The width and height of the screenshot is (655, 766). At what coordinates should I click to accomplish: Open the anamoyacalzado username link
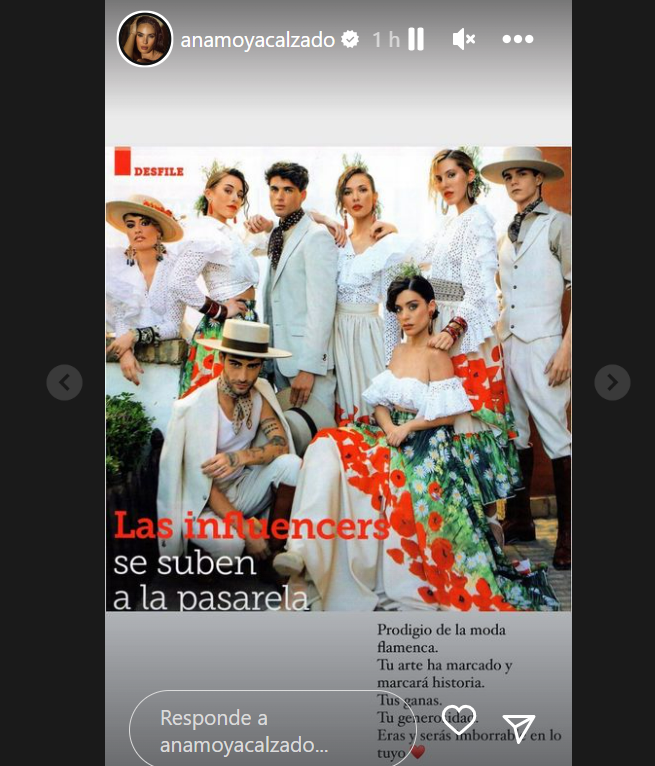pos(259,40)
